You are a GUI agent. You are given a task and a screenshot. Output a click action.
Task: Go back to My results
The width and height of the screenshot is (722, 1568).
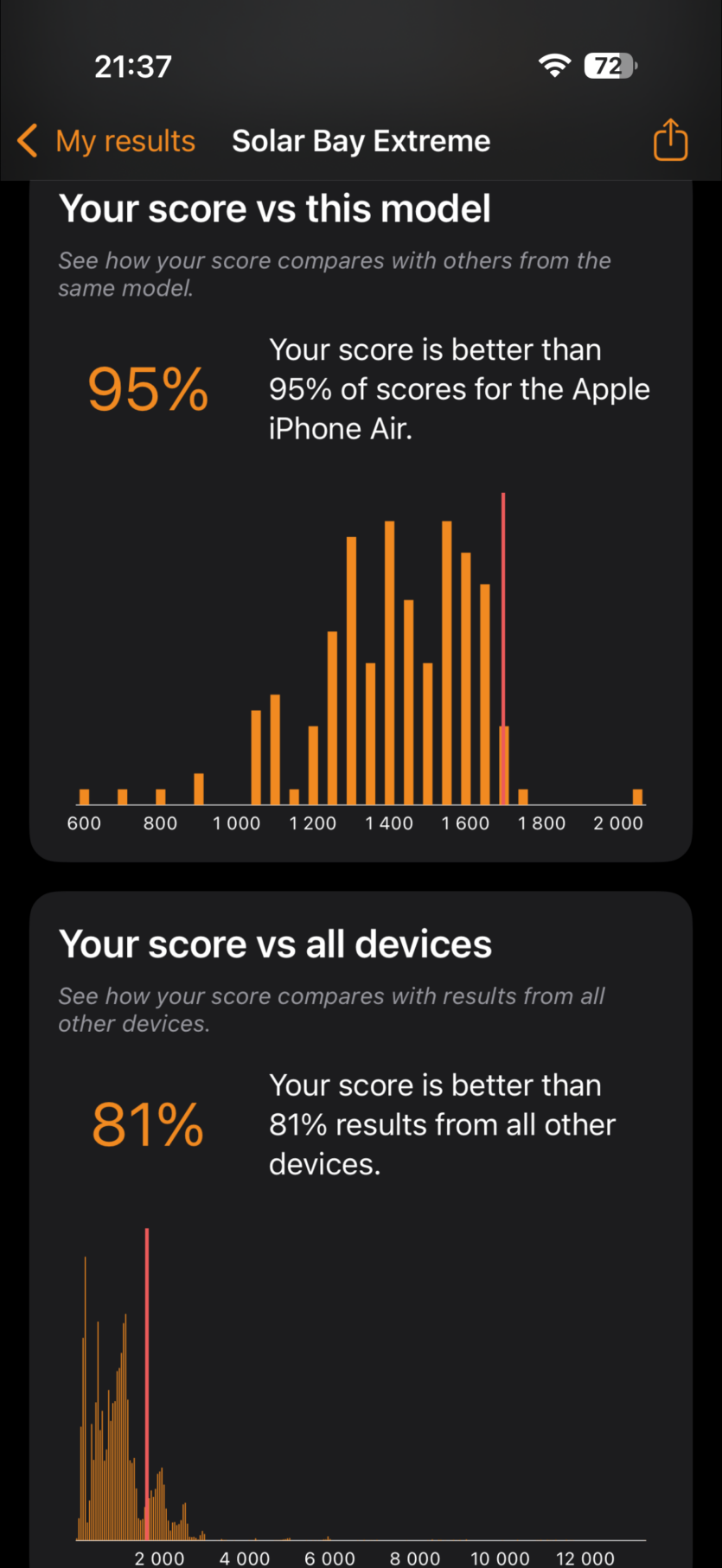[106, 141]
